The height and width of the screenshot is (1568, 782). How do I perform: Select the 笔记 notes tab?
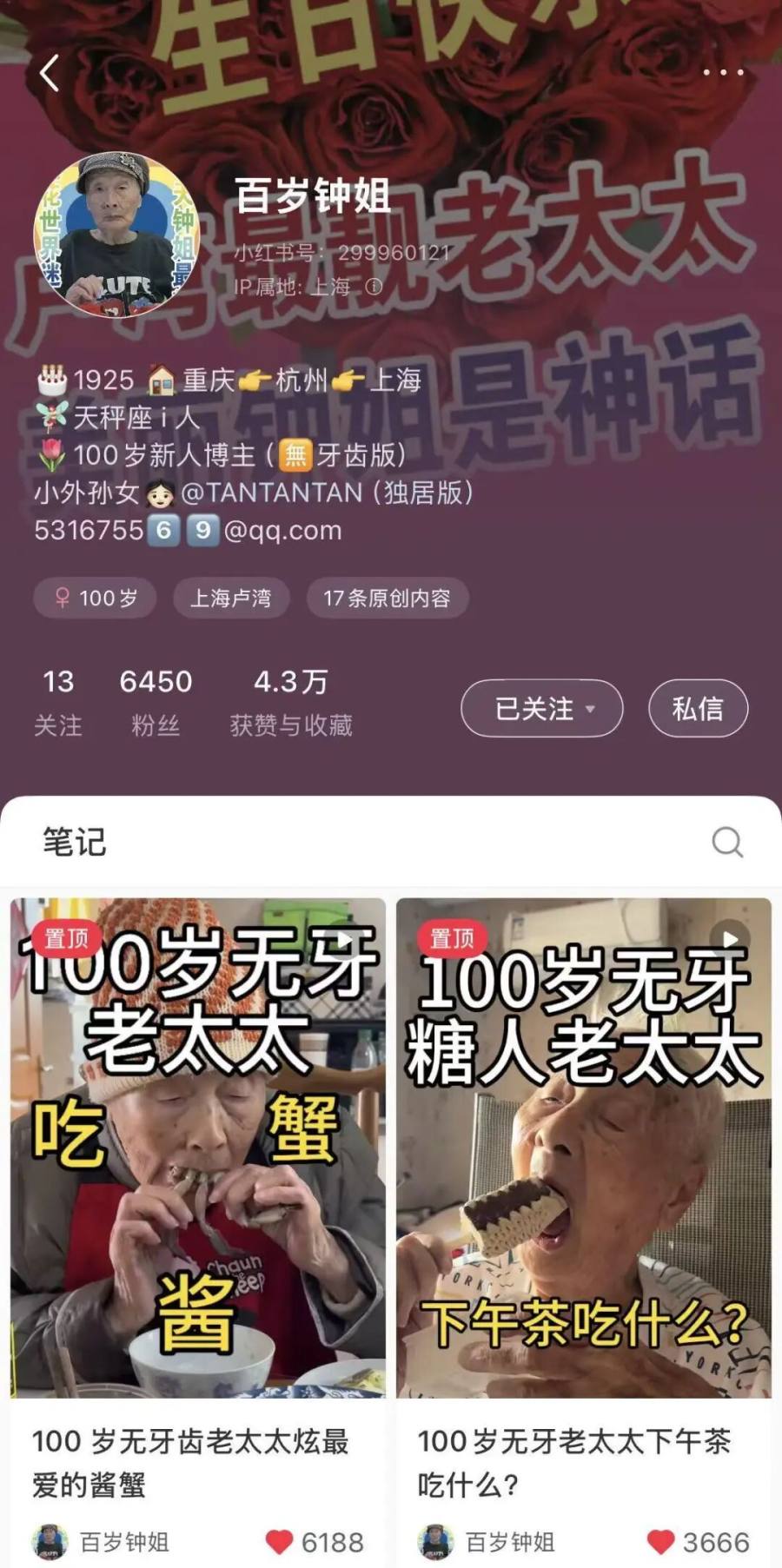pos(75,842)
